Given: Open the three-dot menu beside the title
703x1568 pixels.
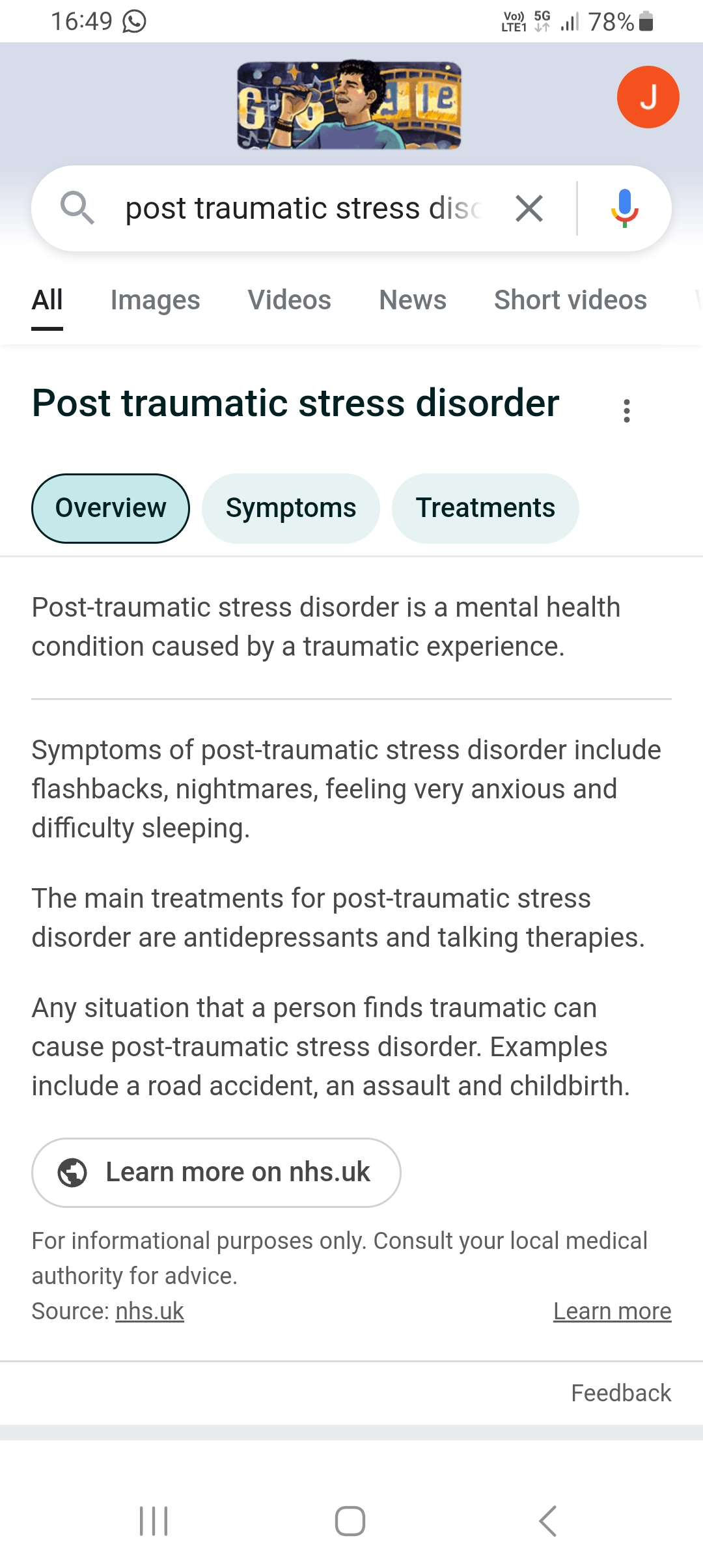Looking at the screenshot, I should coord(626,411).
